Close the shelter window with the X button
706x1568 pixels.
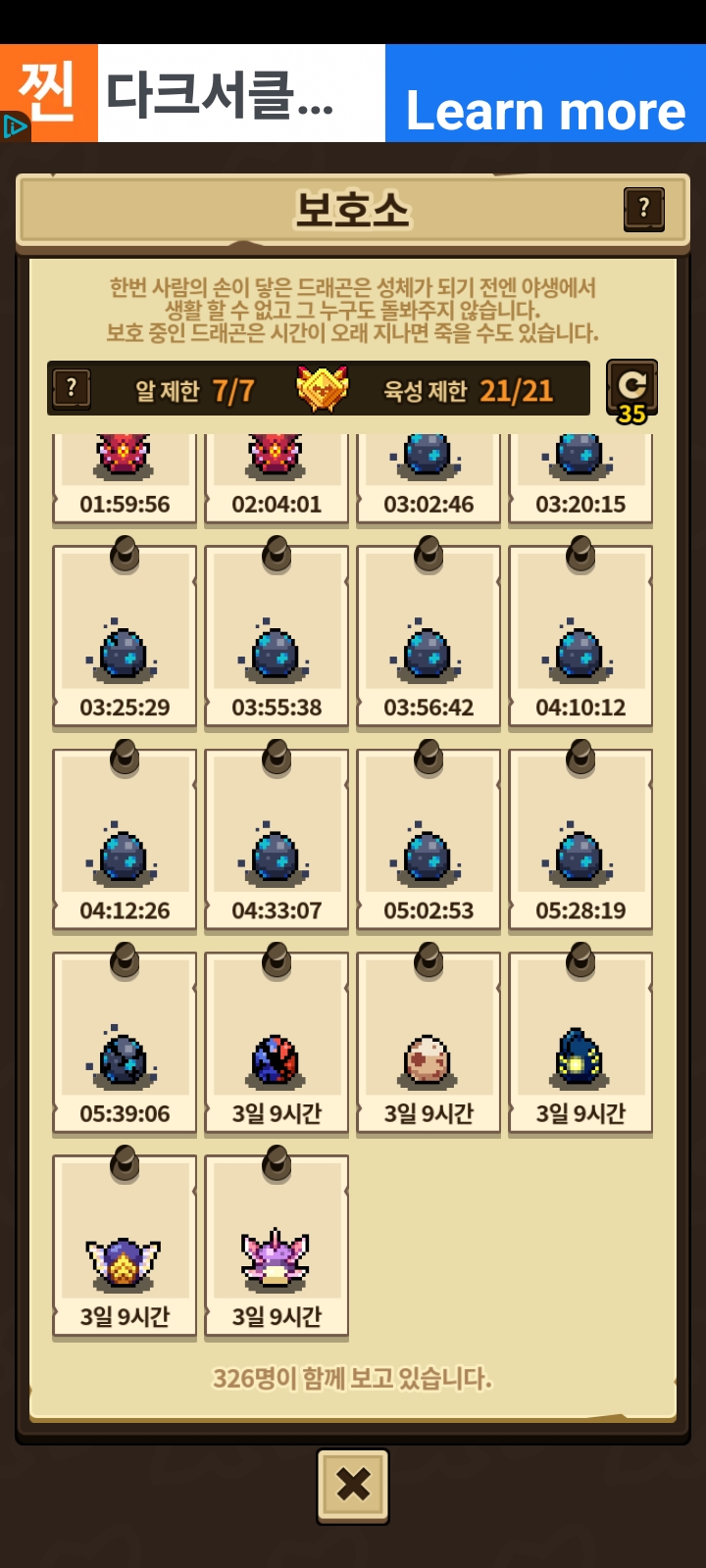tap(353, 1486)
